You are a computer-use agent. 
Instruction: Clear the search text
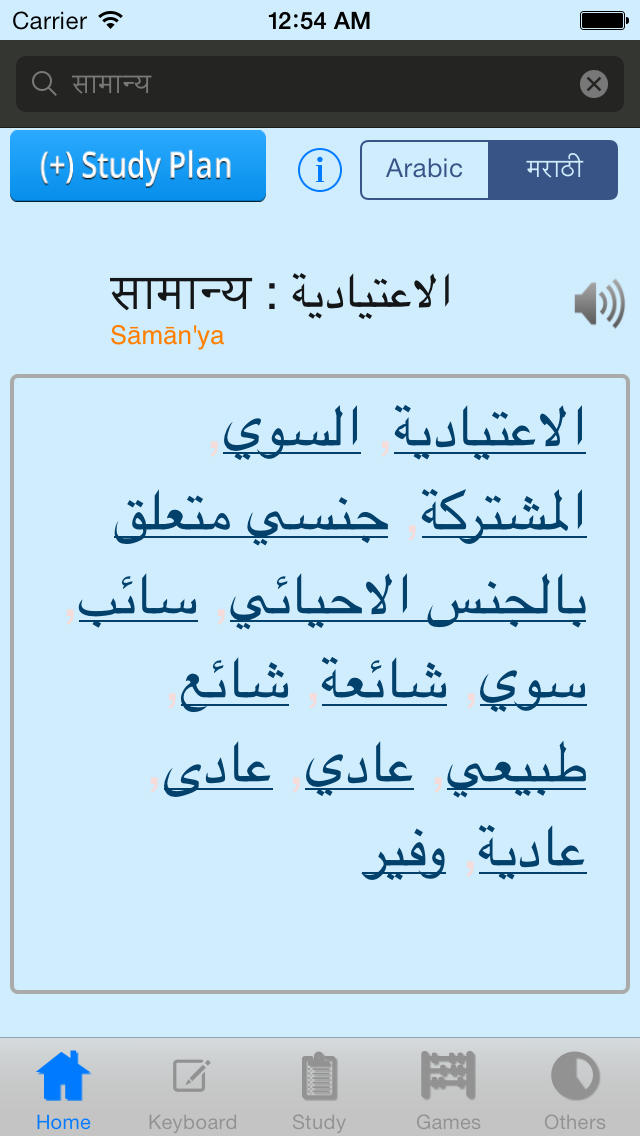594,84
